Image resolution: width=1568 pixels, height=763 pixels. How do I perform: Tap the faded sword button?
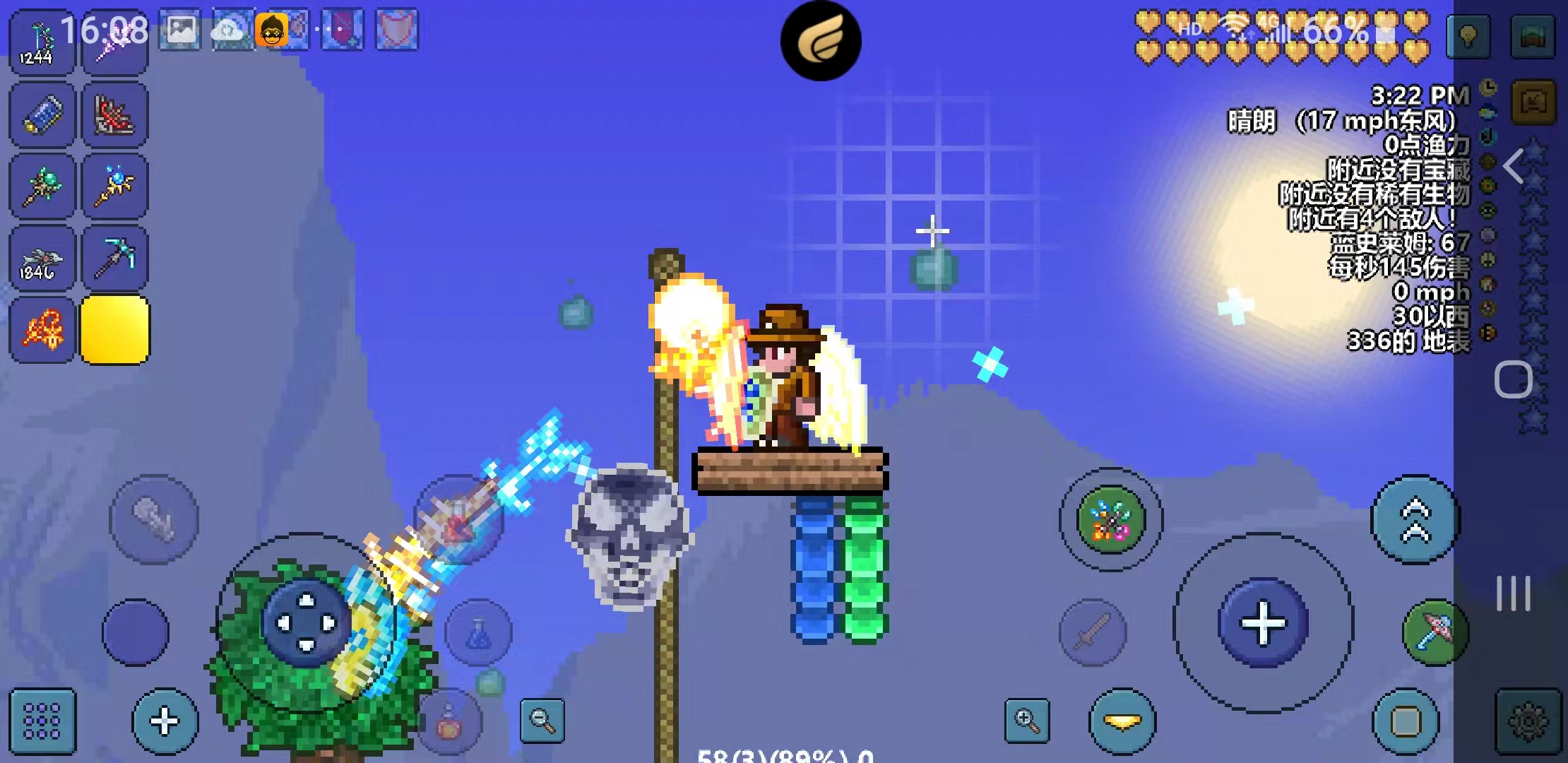1093,632
